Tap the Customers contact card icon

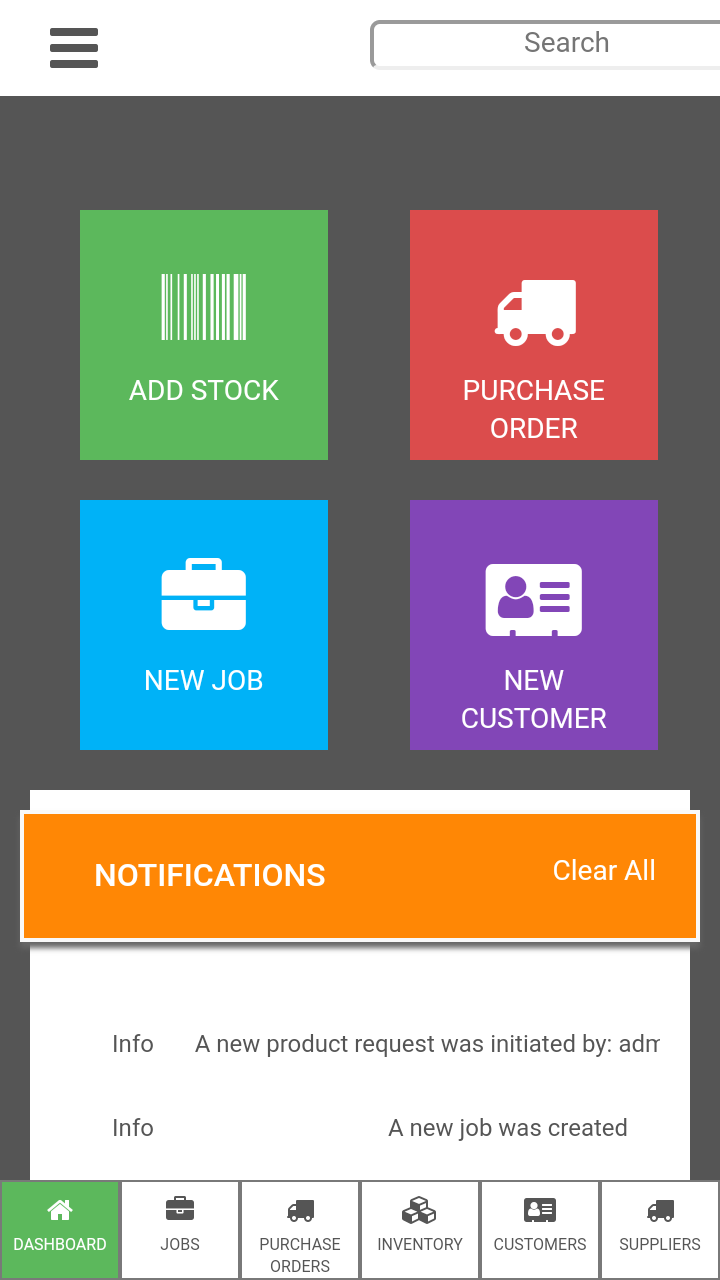click(540, 1209)
